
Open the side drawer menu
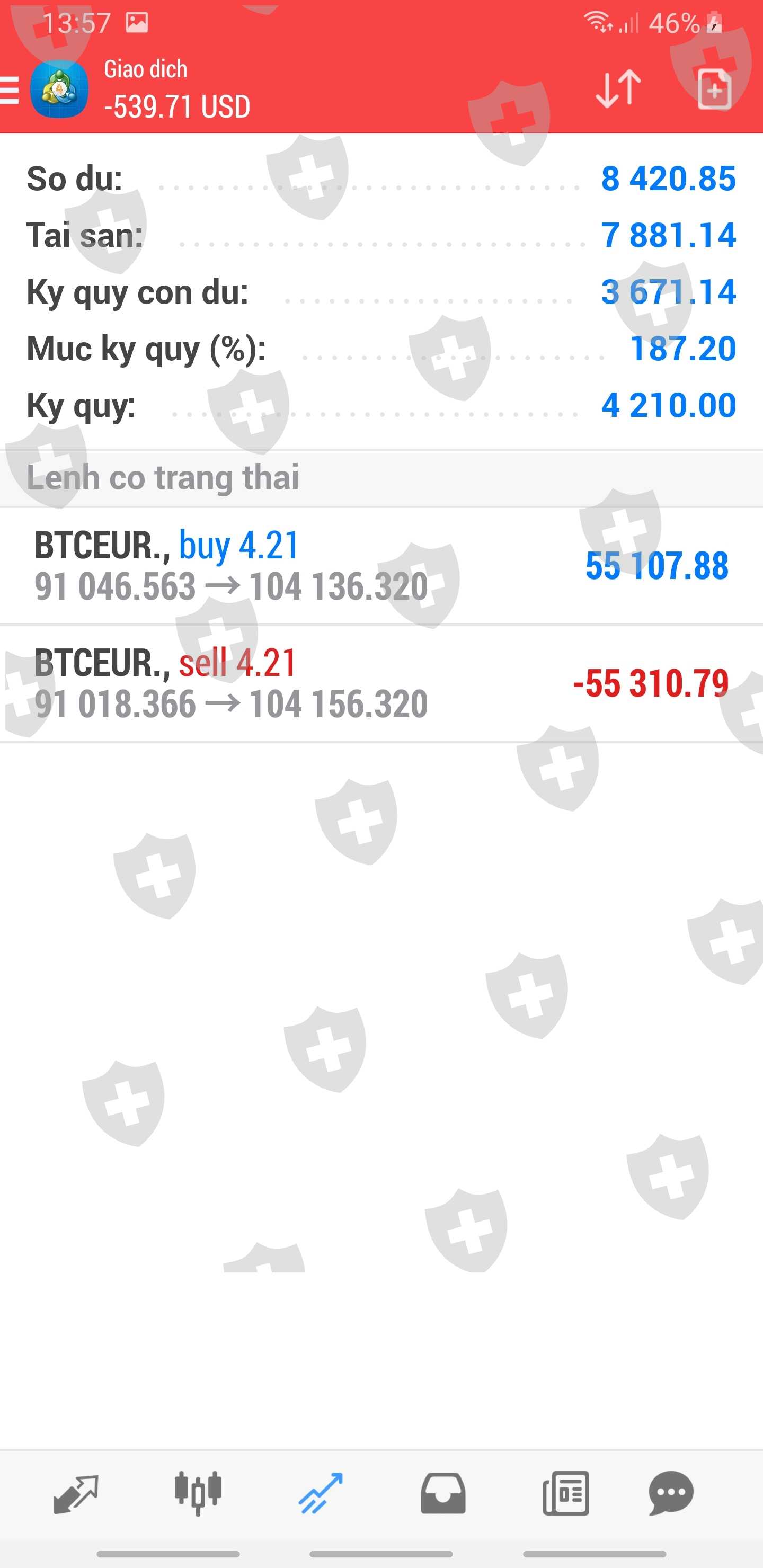coord(10,90)
